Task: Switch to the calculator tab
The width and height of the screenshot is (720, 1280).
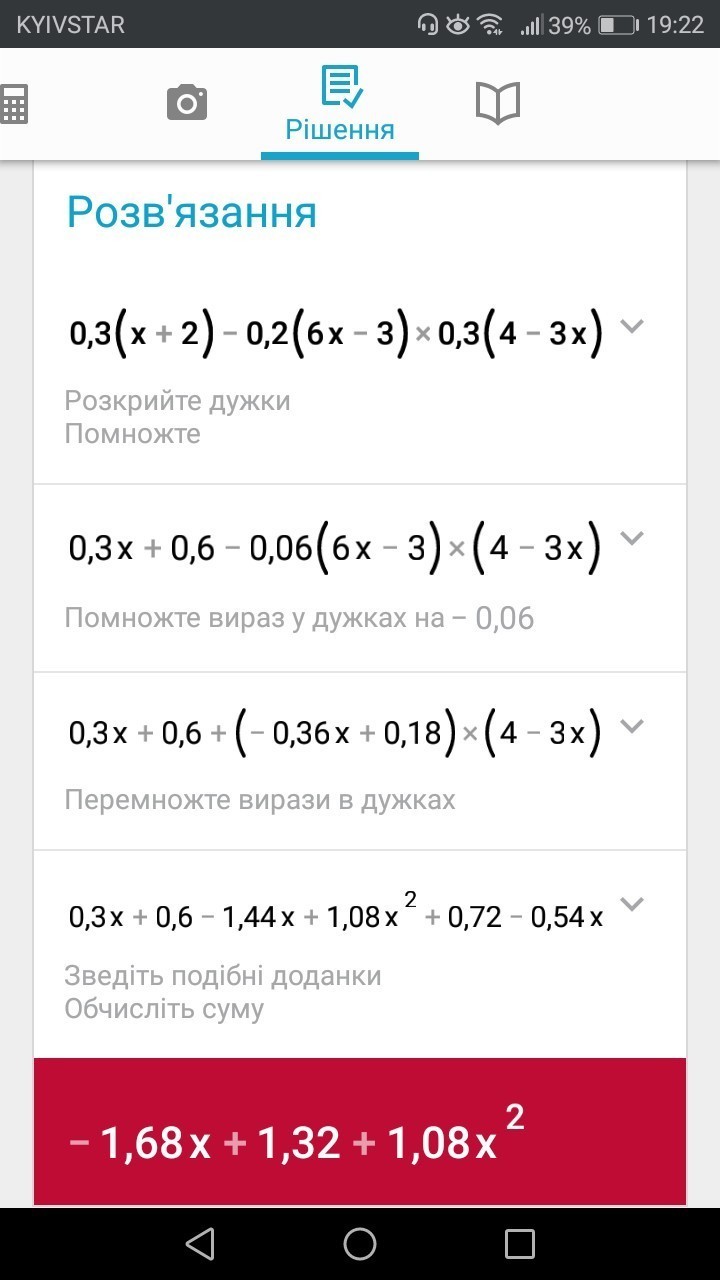Action: tap(14, 103)
